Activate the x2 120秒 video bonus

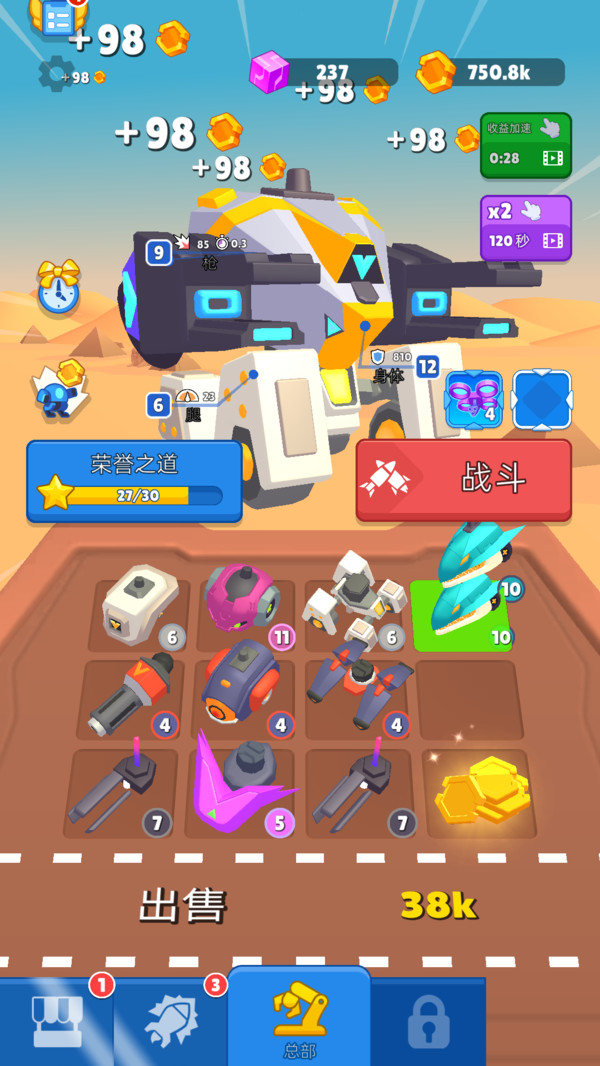[526, 228]
